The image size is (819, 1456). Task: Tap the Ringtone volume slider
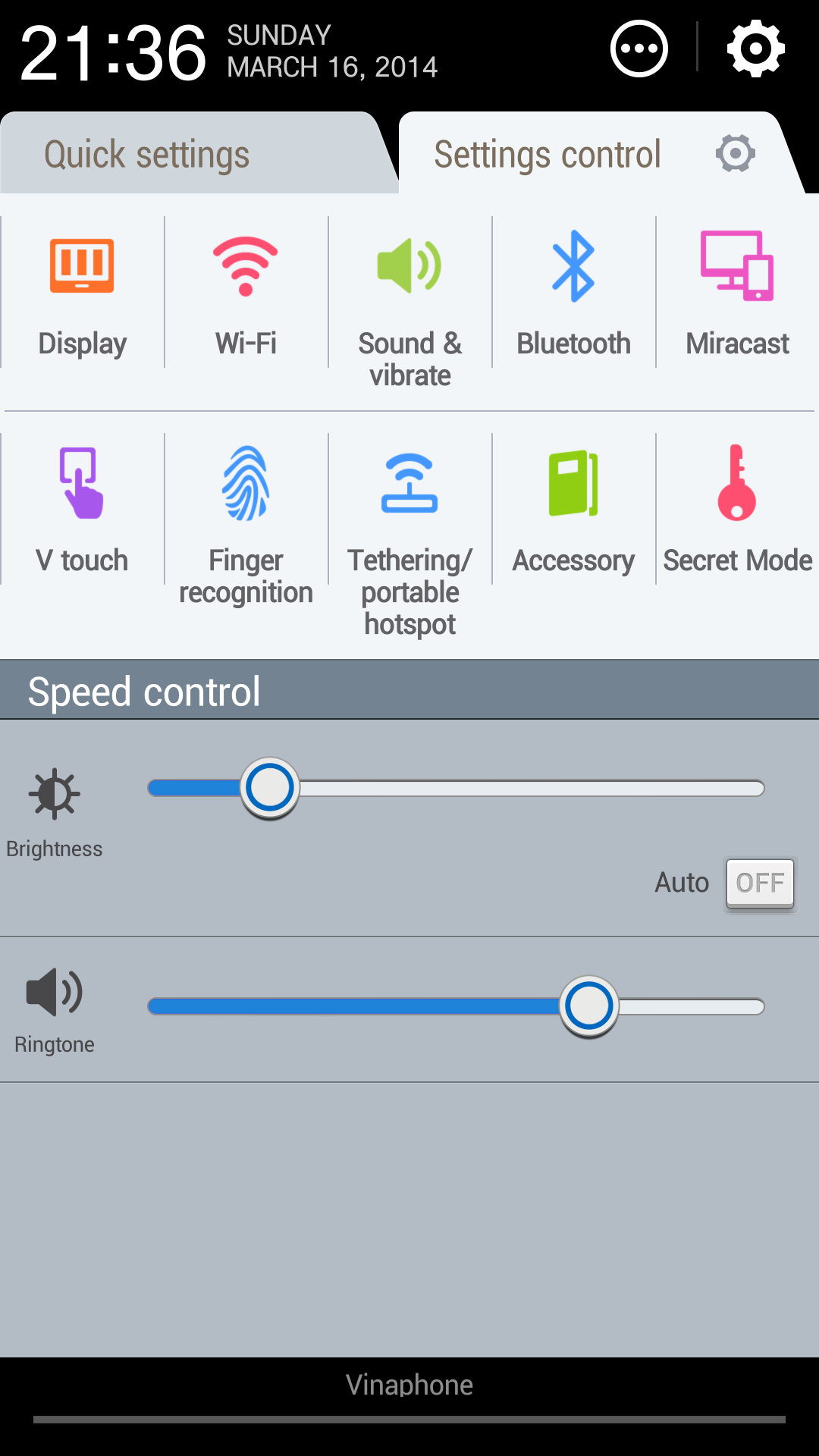455,1006
